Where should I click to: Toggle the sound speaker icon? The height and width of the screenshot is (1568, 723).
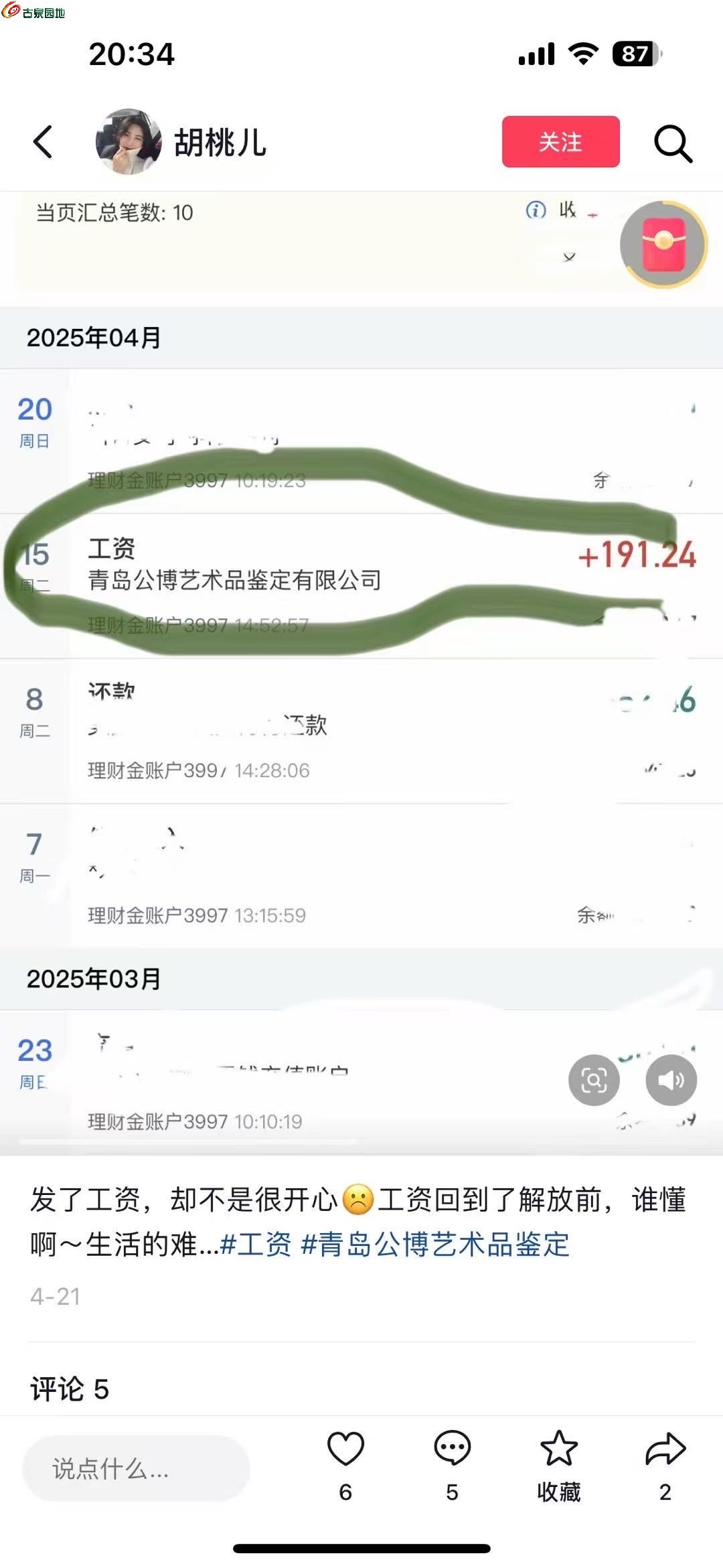[x=671, y=1080]
